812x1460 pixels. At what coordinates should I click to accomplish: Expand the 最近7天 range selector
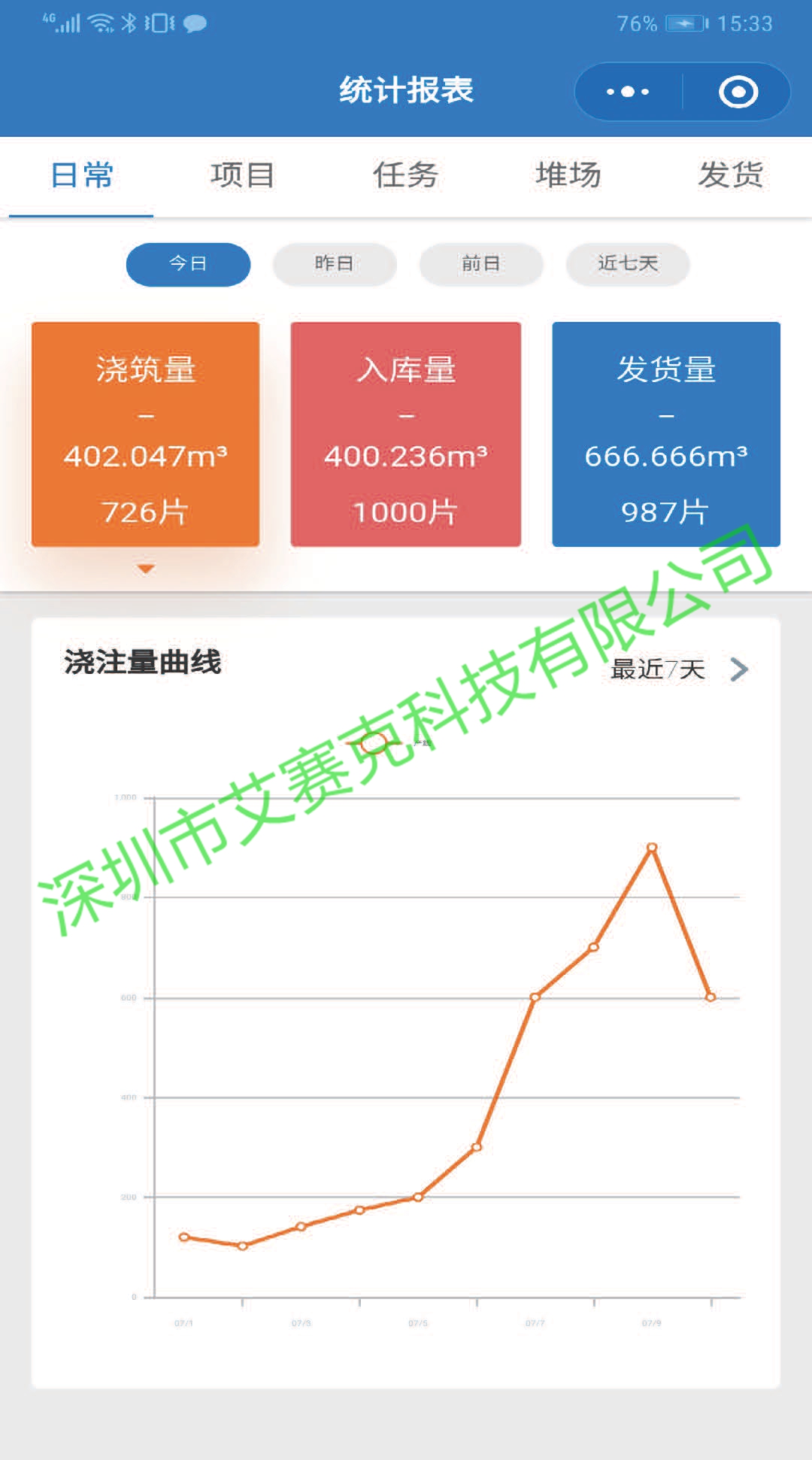(680, 669)
